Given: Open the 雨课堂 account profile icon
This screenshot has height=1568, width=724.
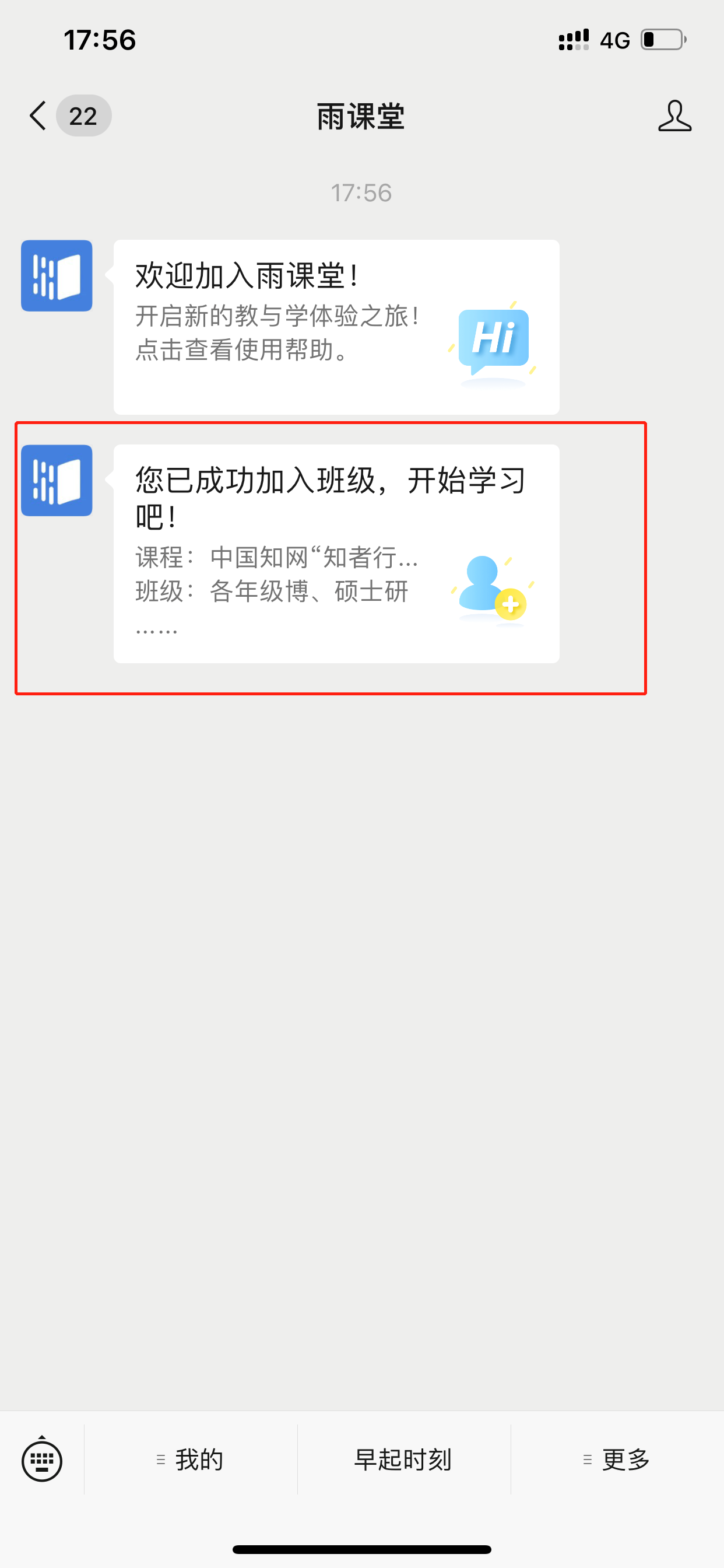Looking at the screenshot, I should click(674, 116).
